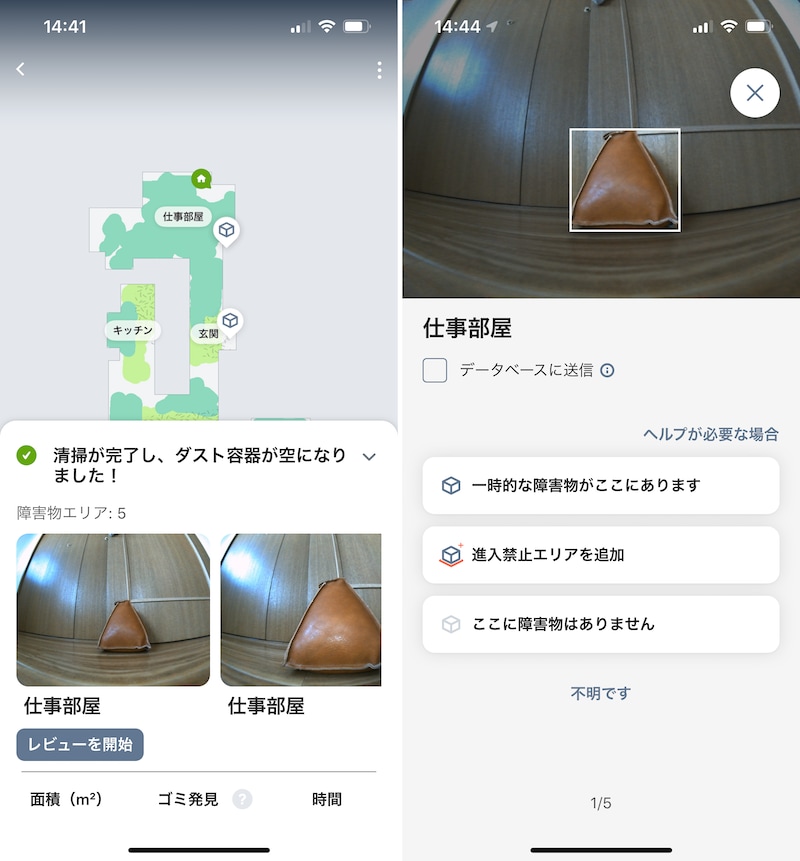Image resolution: width=800 pixels, height=861 pixels.
Task: Open the three-dot overflow menu
Action: tap(379, 69)
